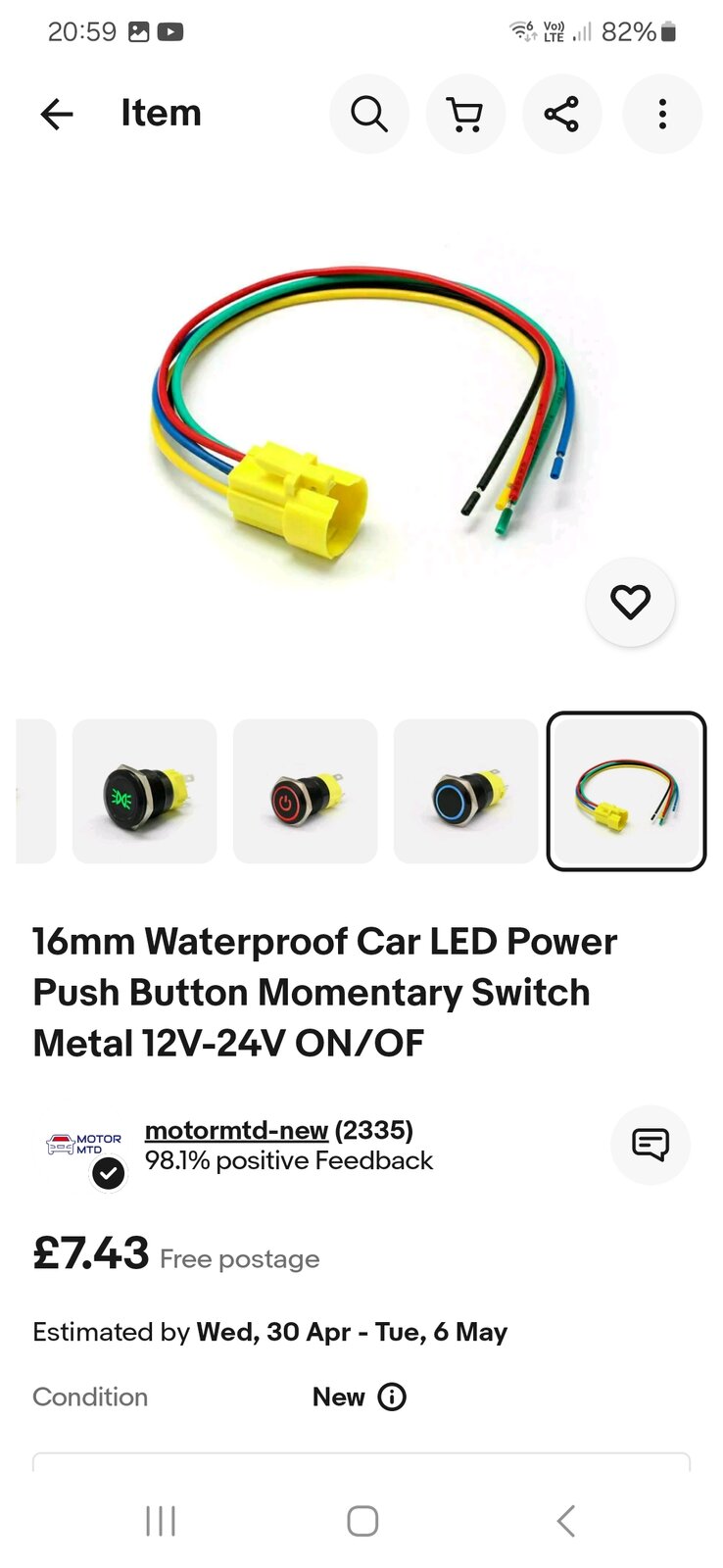
Task: Open seller motormtd-new profile link
Action: click(236, 1130)
